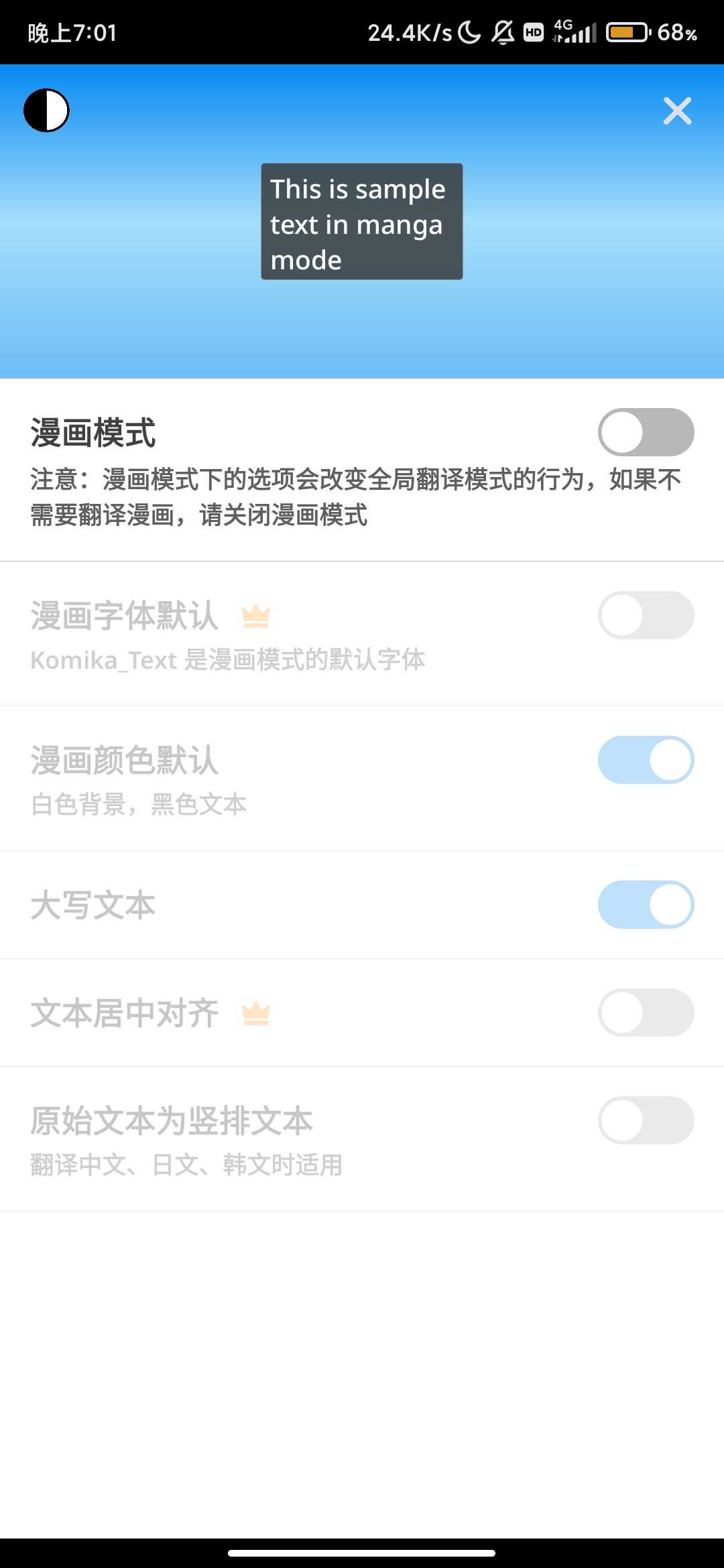
Task: Disable the 大写文本 switch
Action: (646, 905)
